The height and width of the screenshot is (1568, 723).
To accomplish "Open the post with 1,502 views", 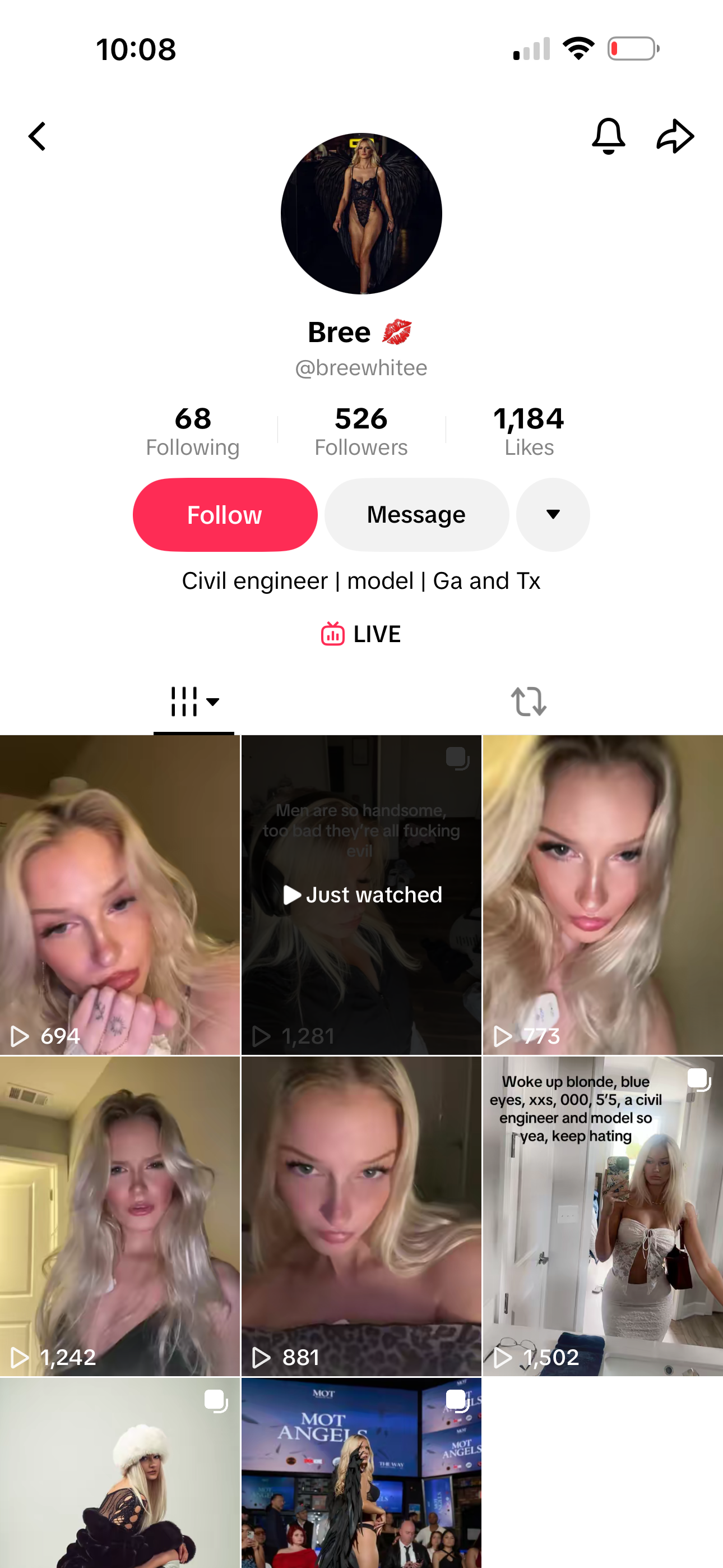I will click(602, 1216).
